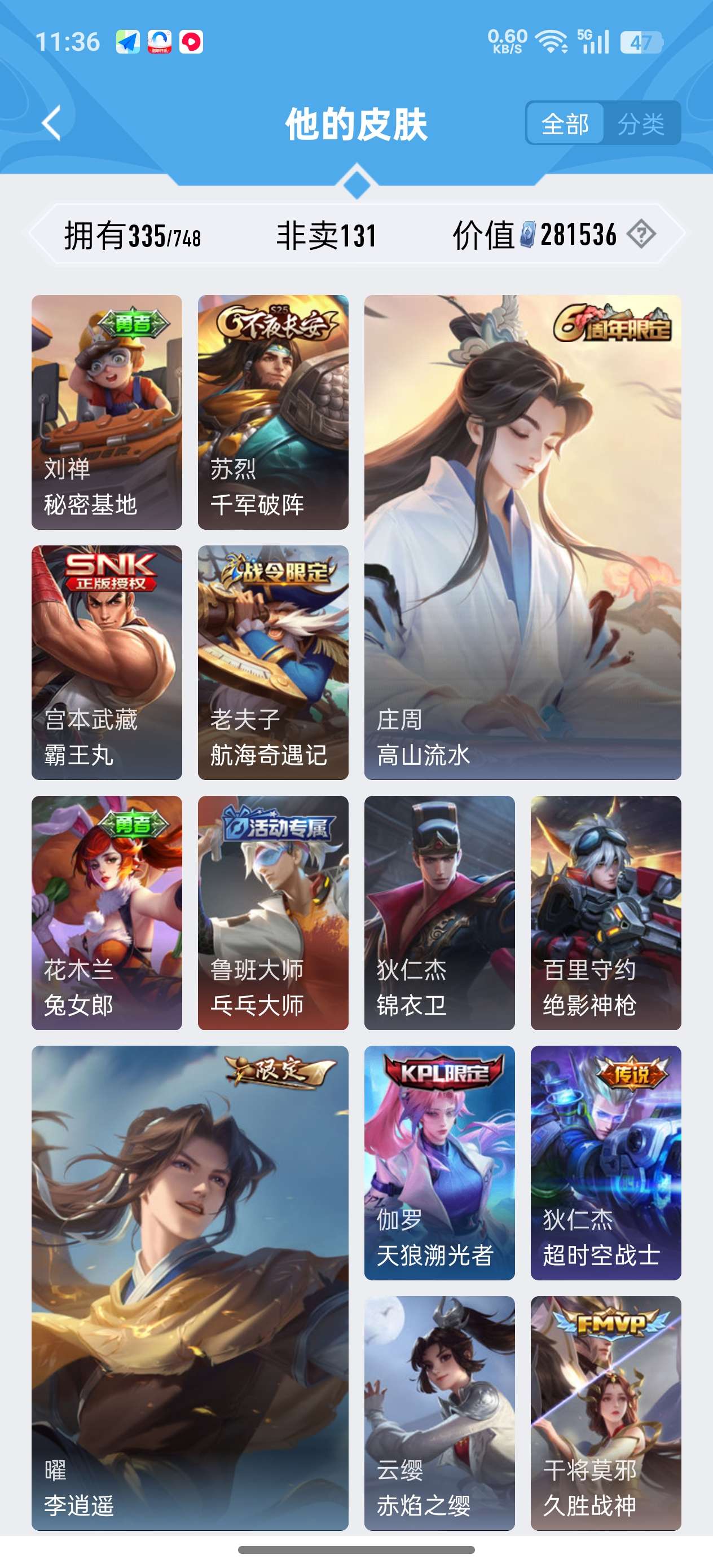Open the value help question icon
Image resolution: width=713 pixels, height=1568 pixels.
[641, 234]
